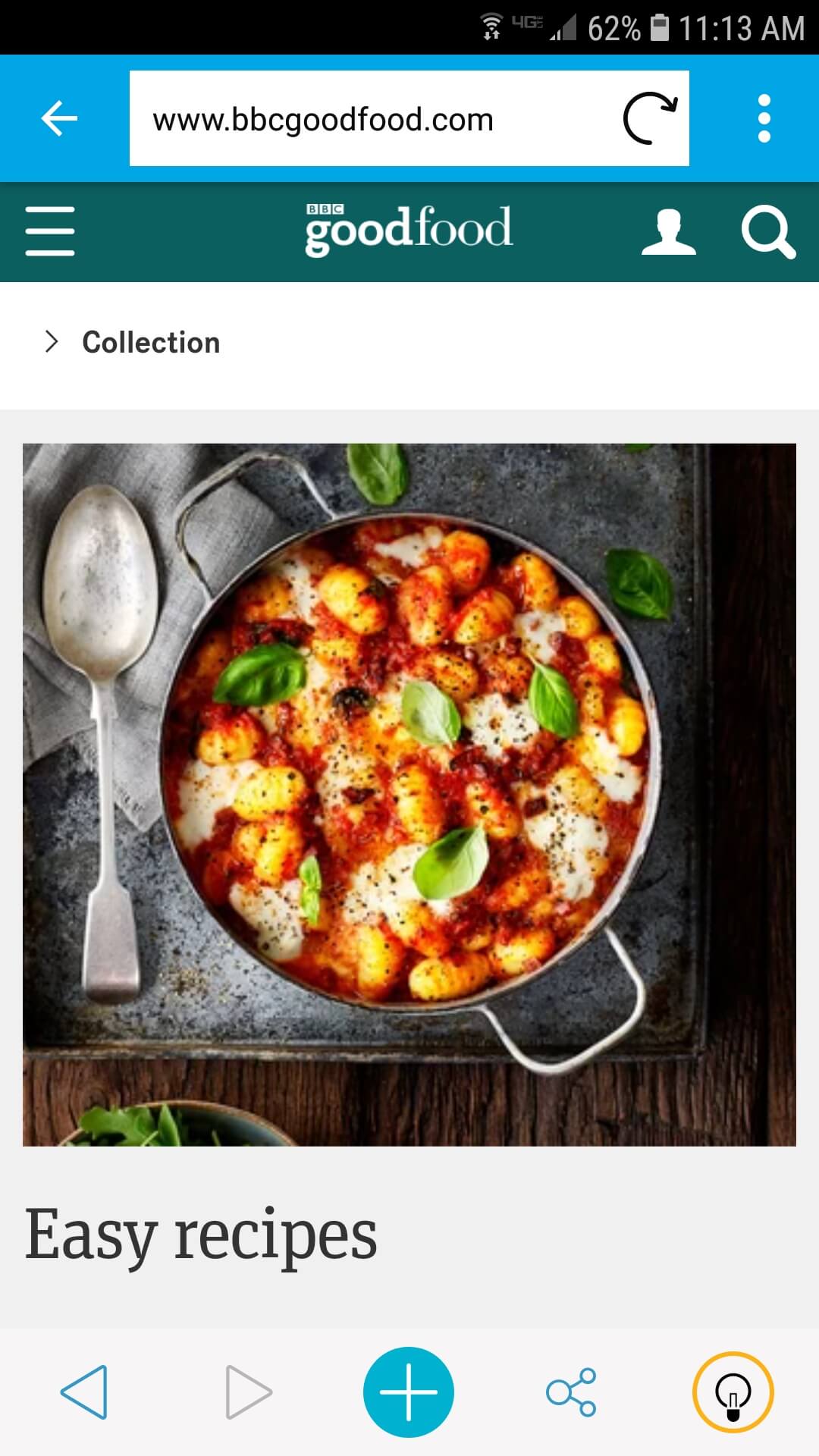Open the Good Food hamburger menu

[x=50, y=231]
